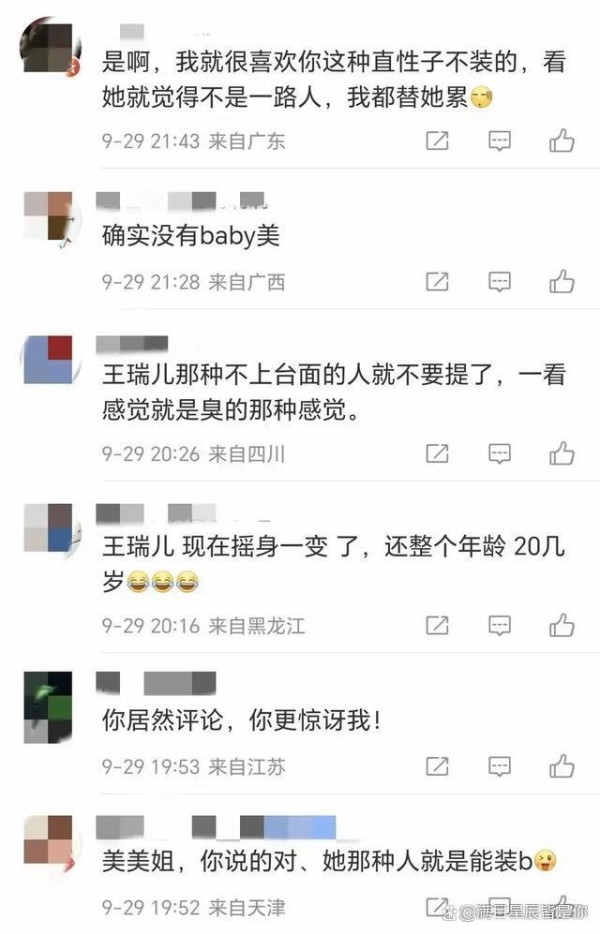Reply to the 19:52 comment from 天津

pyautogui.click(x=499, y=906)
